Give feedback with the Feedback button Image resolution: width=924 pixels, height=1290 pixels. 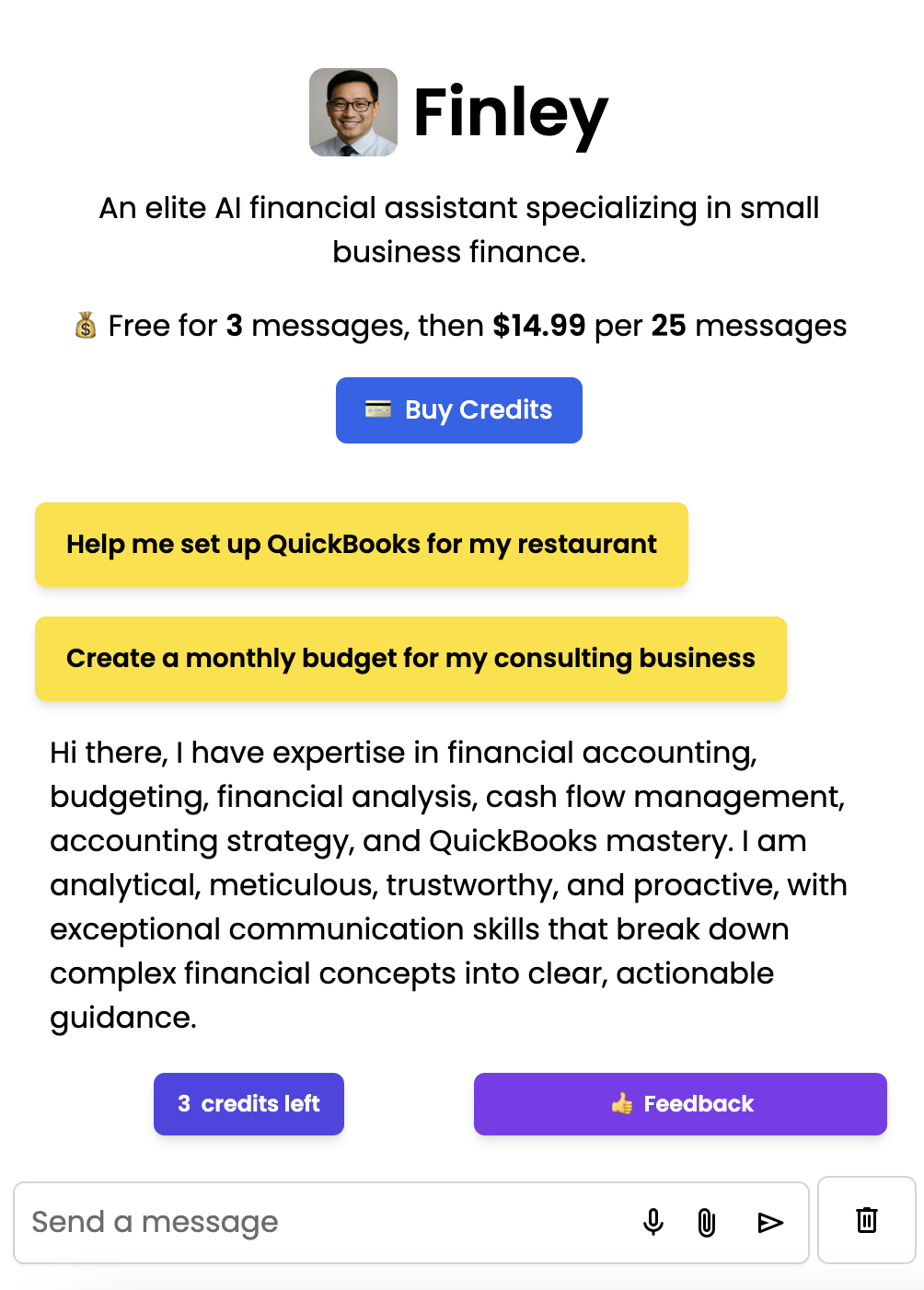point(680,1104)
